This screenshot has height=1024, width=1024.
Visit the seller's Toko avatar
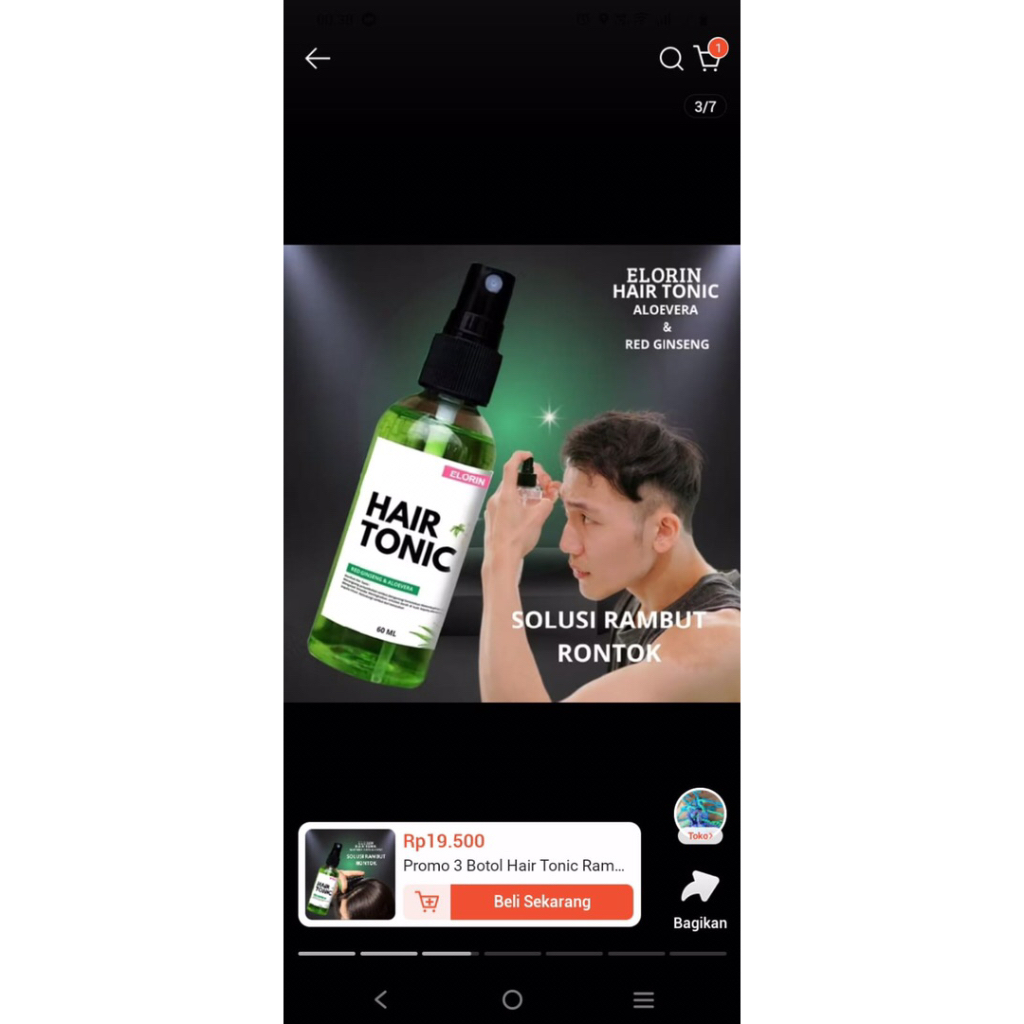700,813
